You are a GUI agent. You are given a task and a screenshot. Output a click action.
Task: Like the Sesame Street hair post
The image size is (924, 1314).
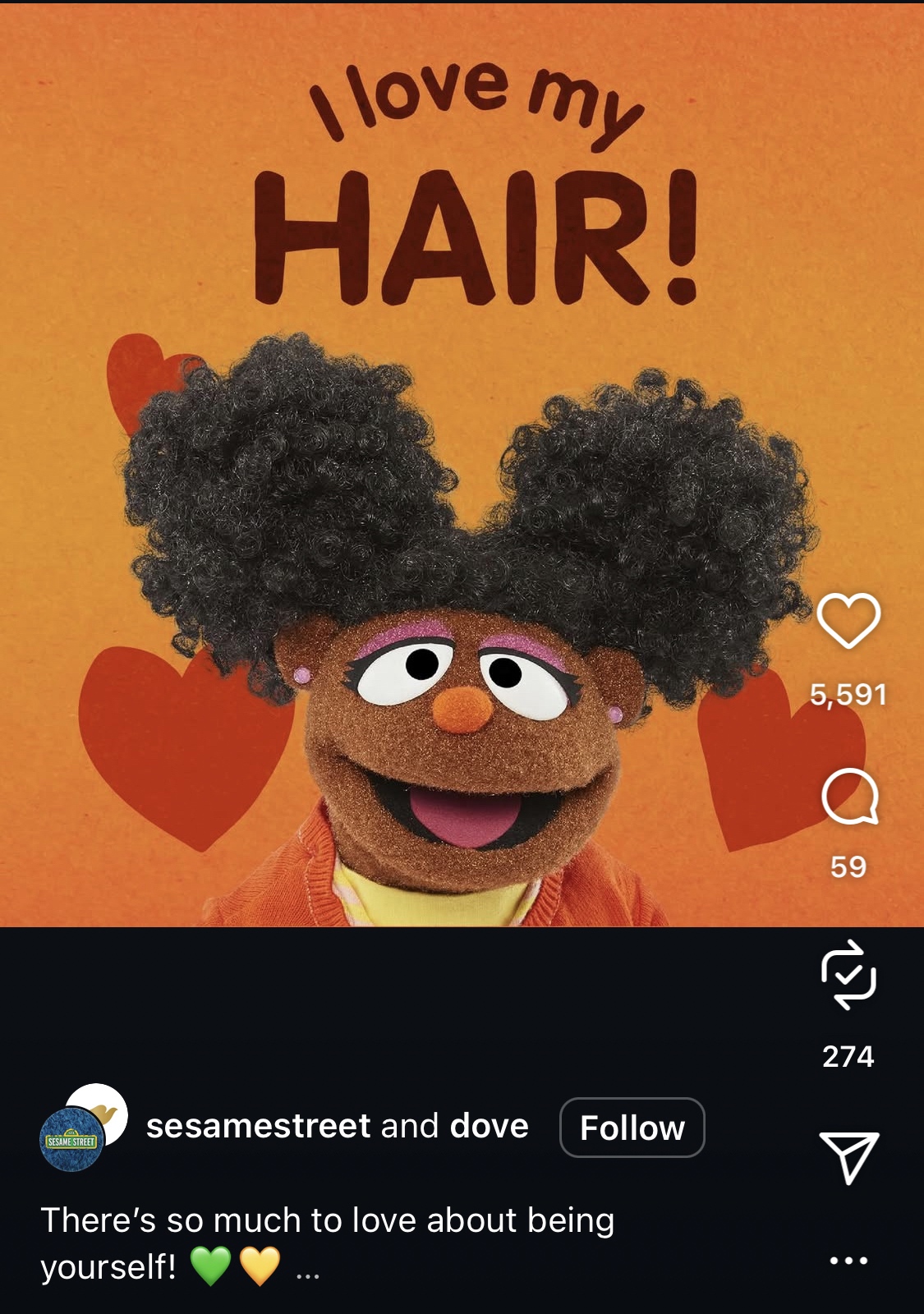[x=848, y=621]
